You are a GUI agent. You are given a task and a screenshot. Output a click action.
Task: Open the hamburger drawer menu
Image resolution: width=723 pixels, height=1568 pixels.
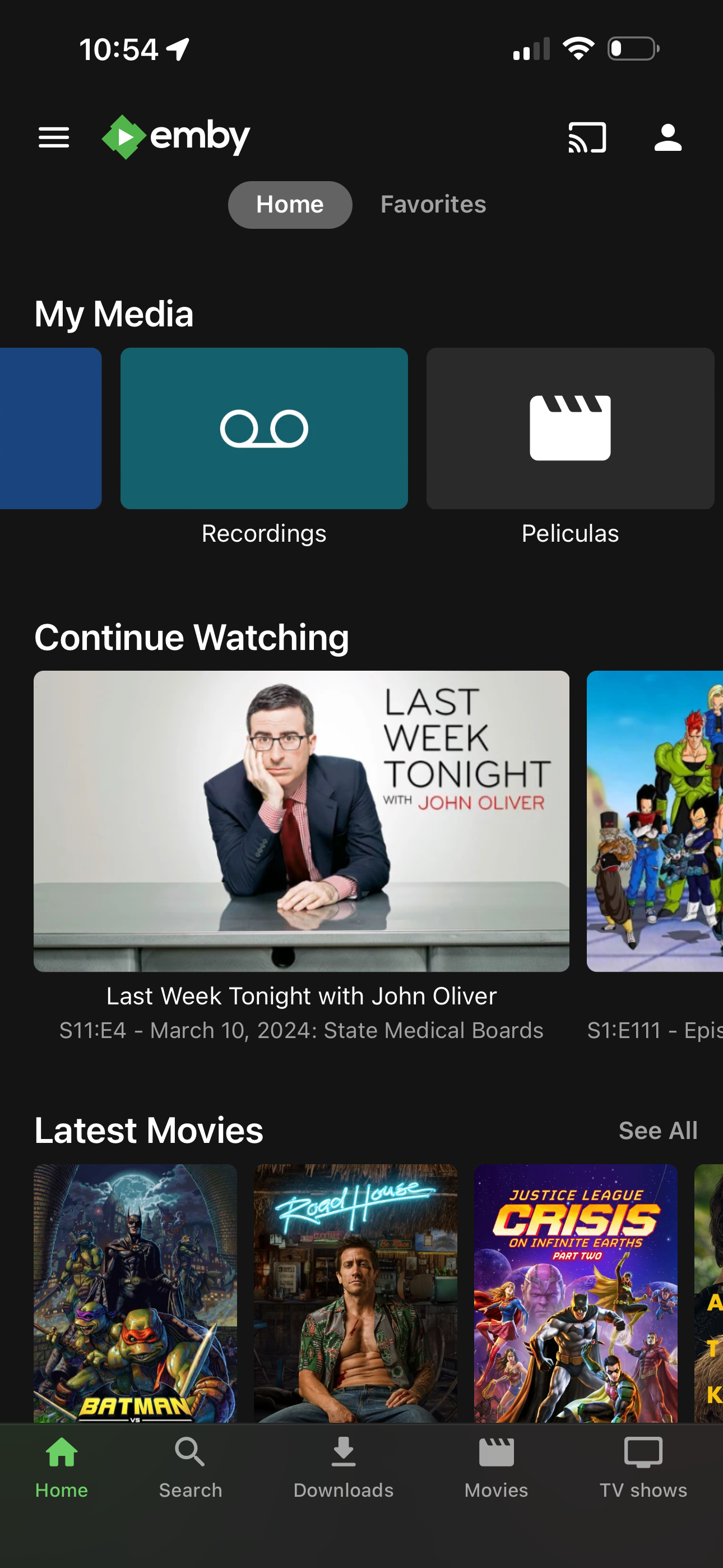coord(54,137)
